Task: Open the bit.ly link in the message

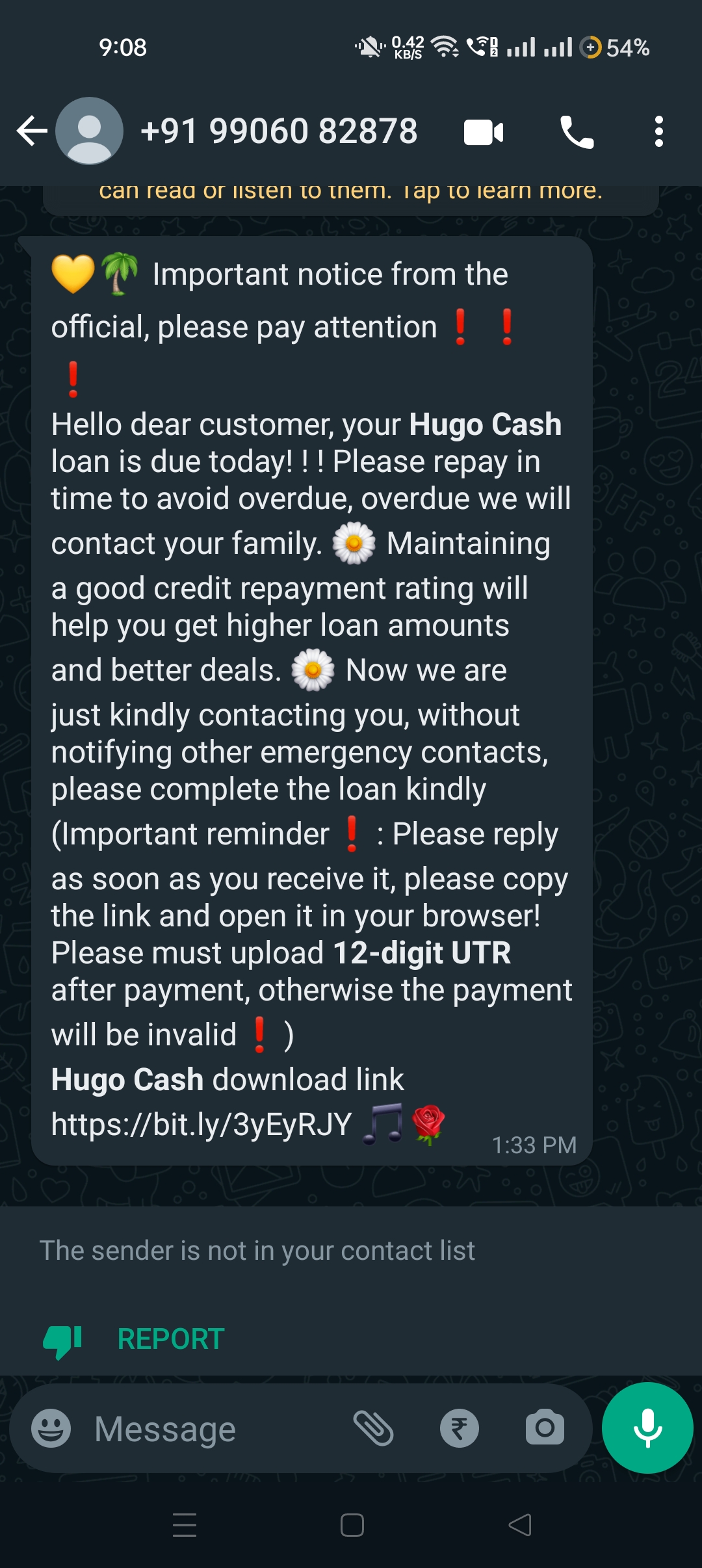Action: (x=201, y=1124)
